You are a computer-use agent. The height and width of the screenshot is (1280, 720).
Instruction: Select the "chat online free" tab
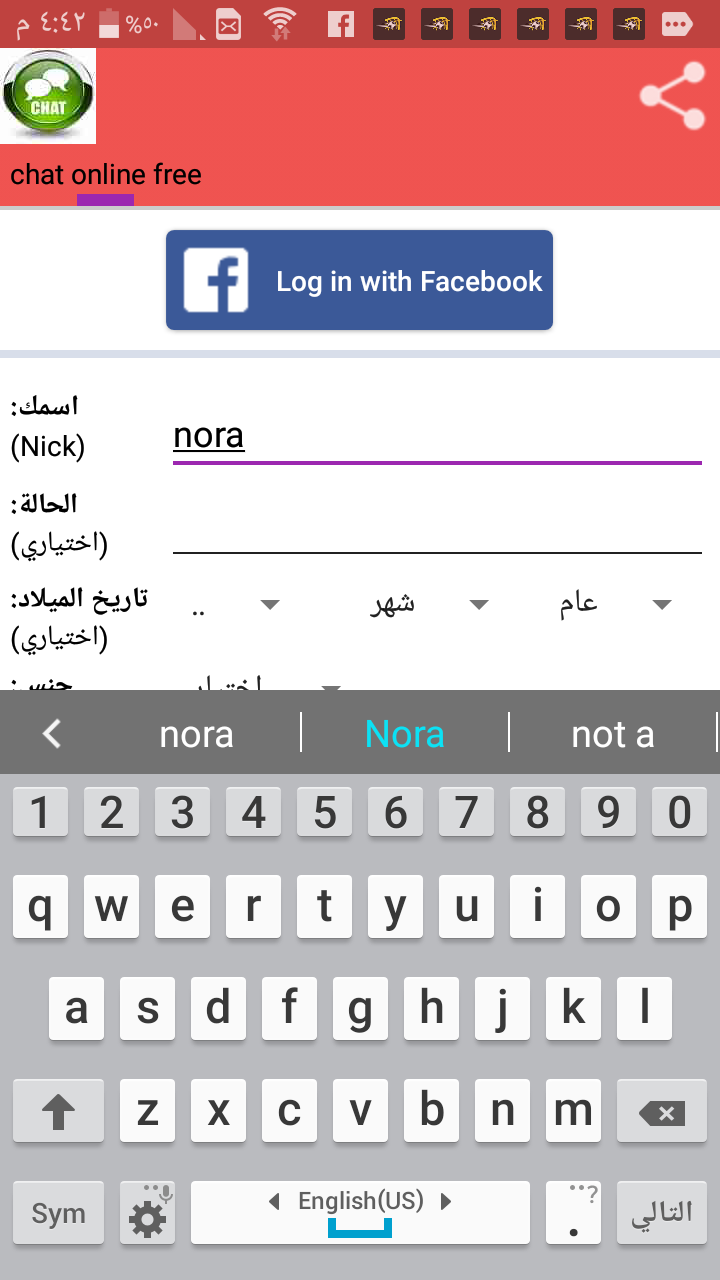coord(105,175)
